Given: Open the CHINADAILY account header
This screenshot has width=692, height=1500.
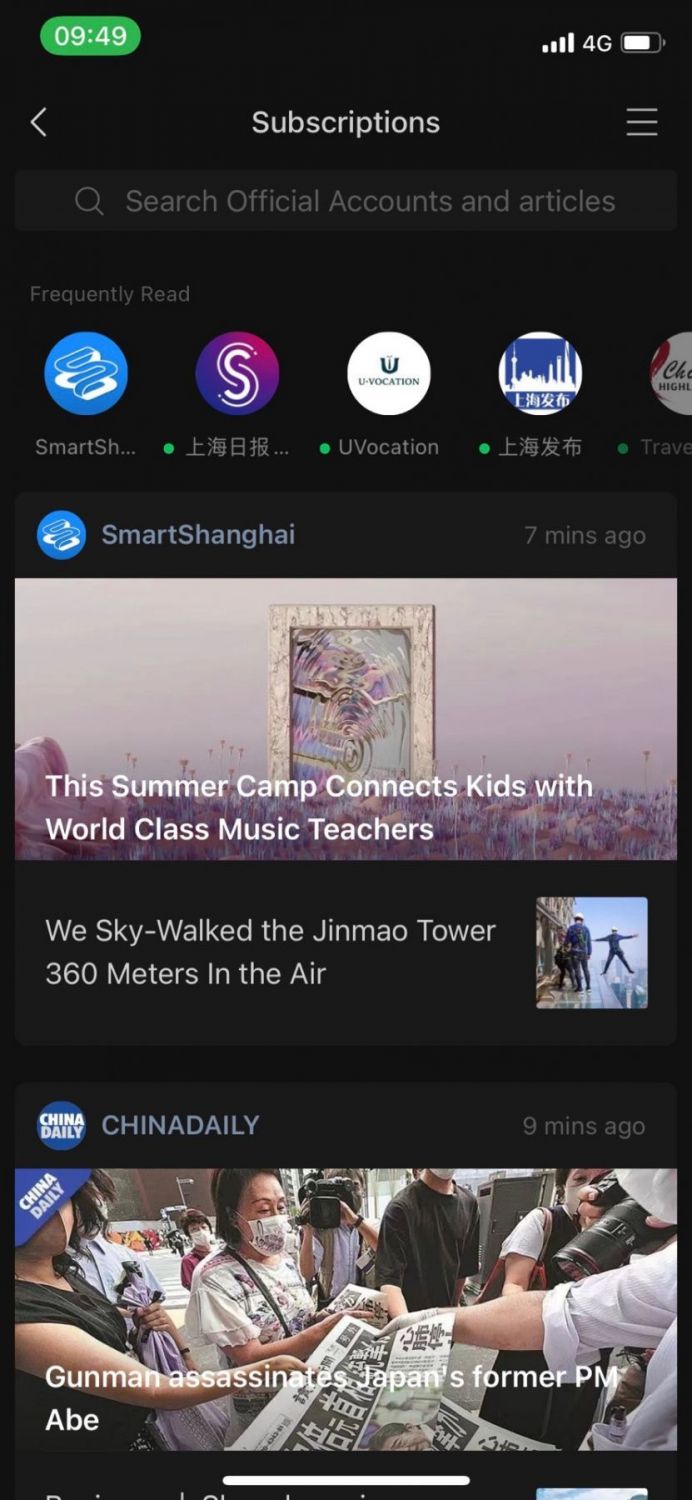Looking at the screenshot, I should click(179, 1125).
